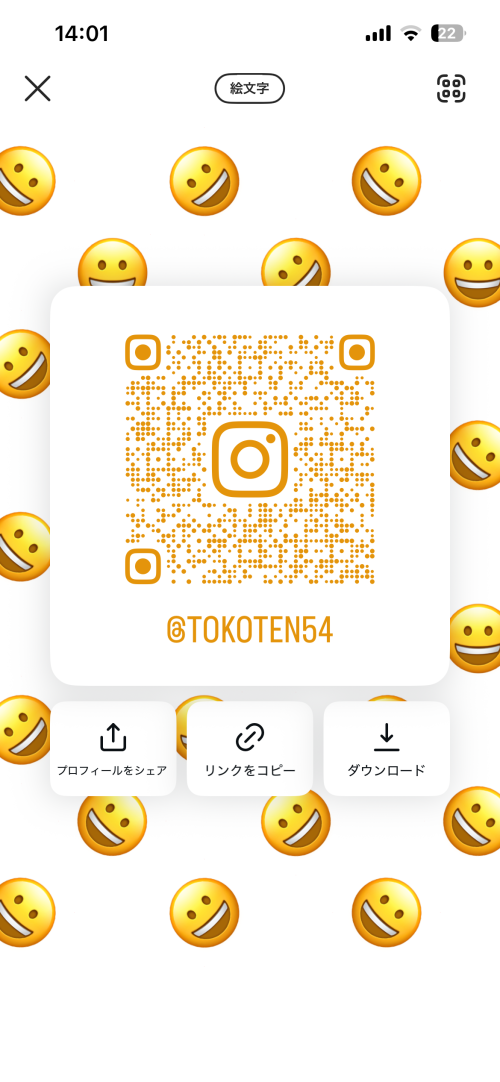Open the QR code scanner icon
Screen dimensions: 500x1082
451,88
